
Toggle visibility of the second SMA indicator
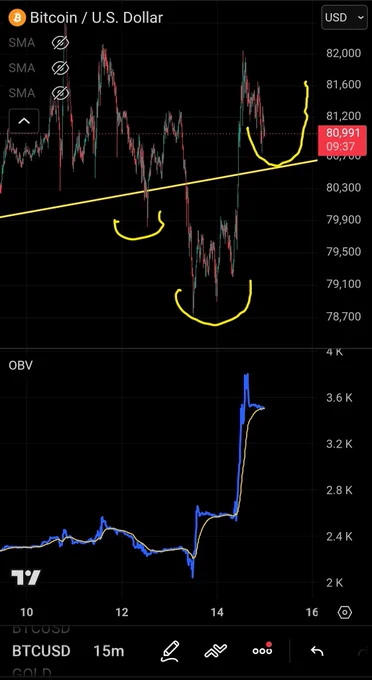pos(60,68)
